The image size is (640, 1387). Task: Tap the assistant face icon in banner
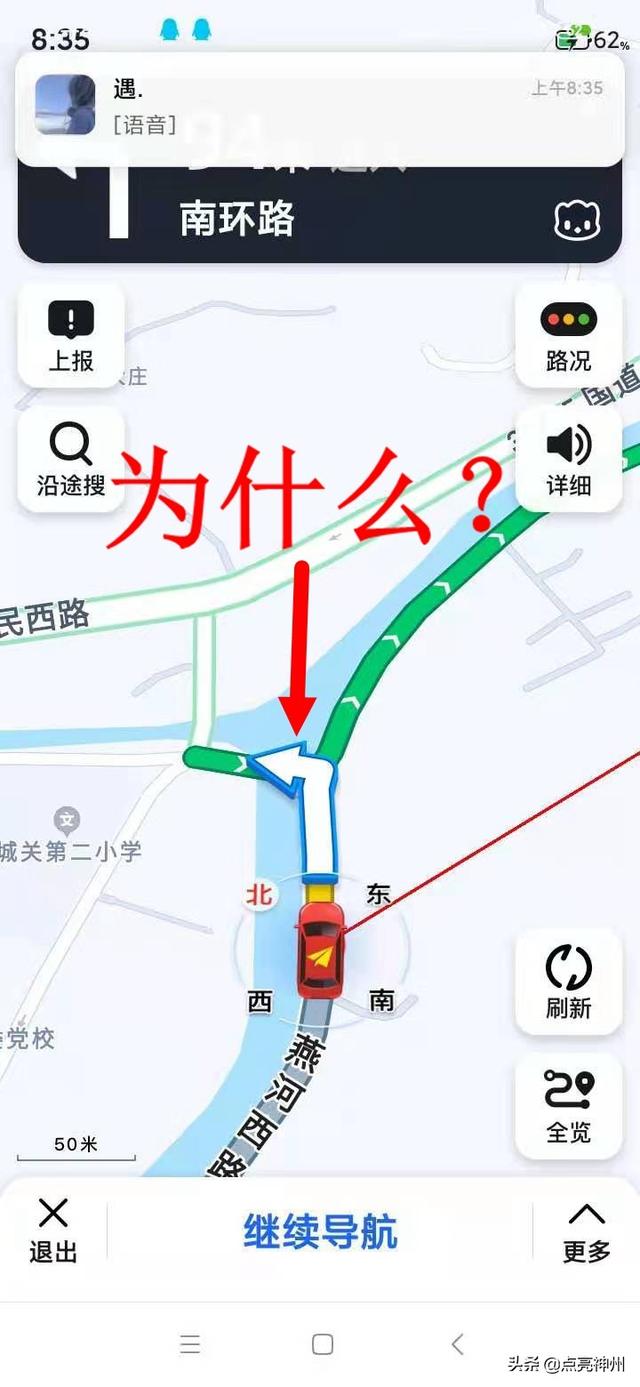click(x=578, y=221)
